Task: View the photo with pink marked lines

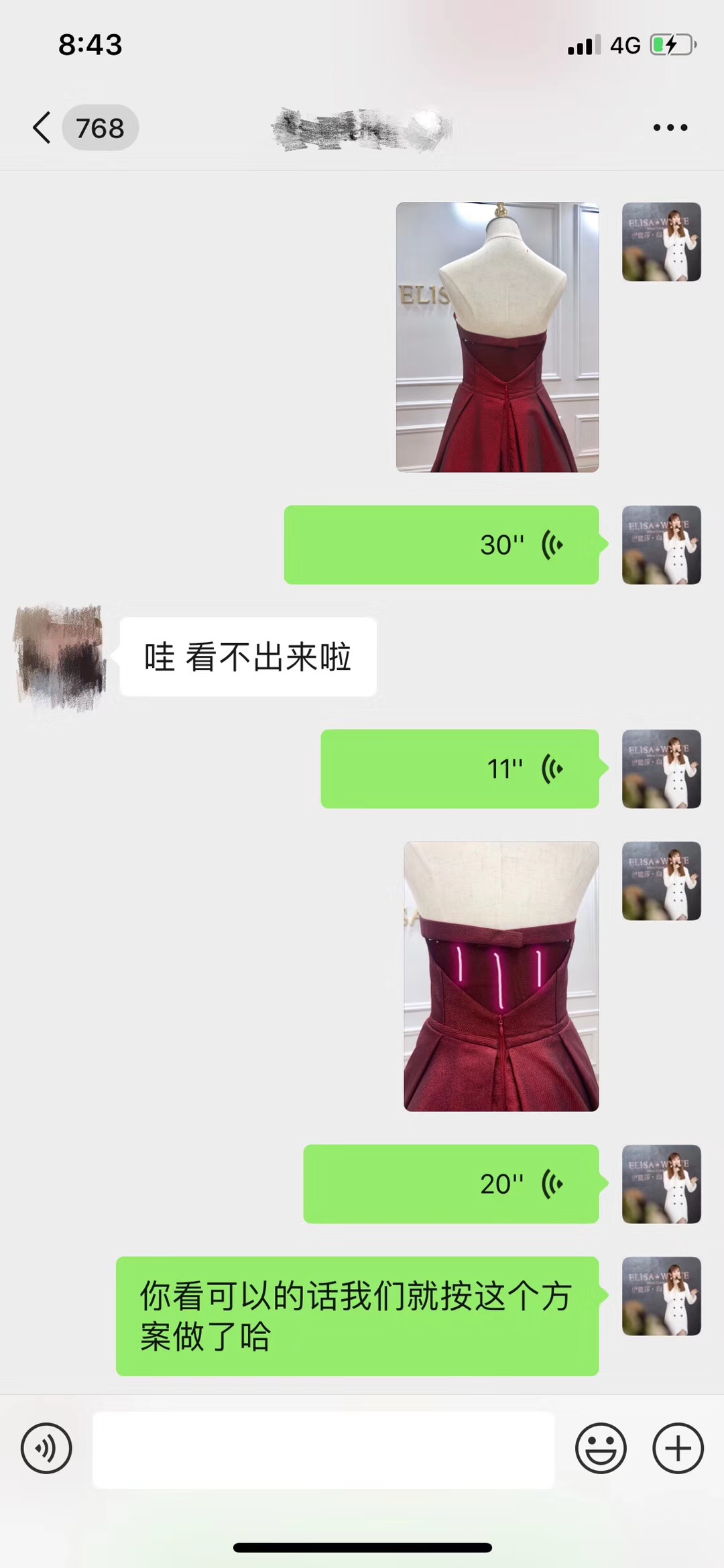Action: tap(501, 976)
